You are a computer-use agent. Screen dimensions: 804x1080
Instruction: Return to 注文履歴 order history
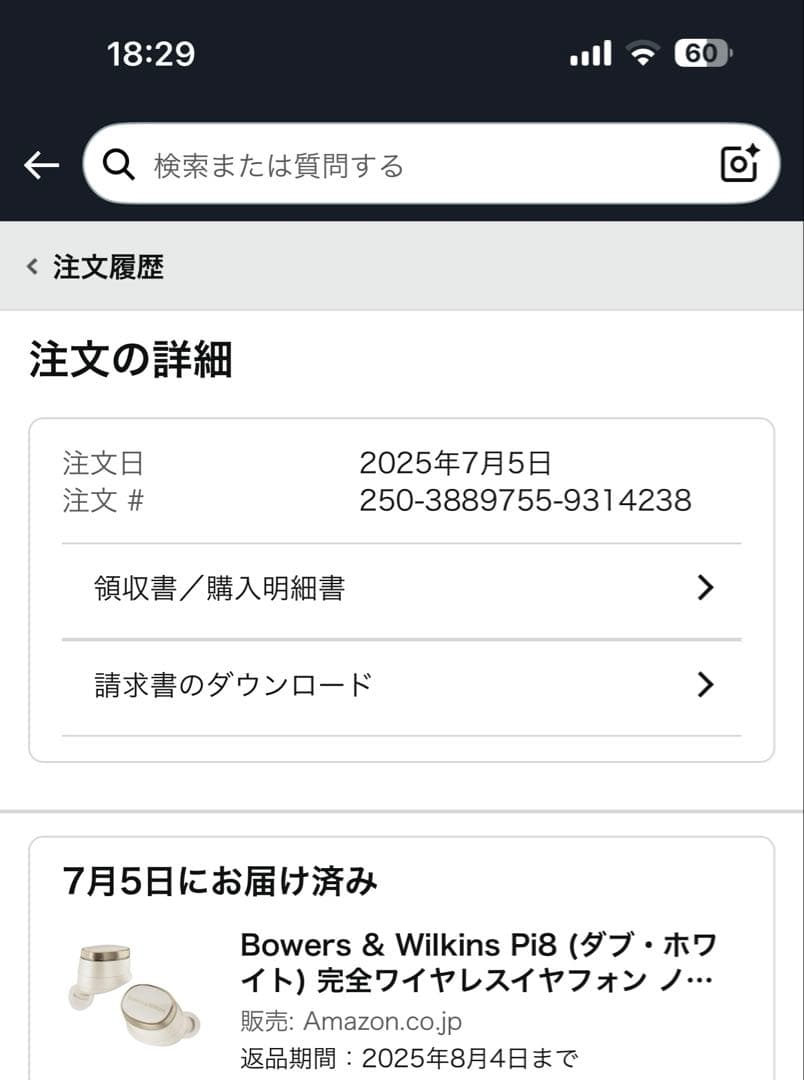(x=96, y=267)
